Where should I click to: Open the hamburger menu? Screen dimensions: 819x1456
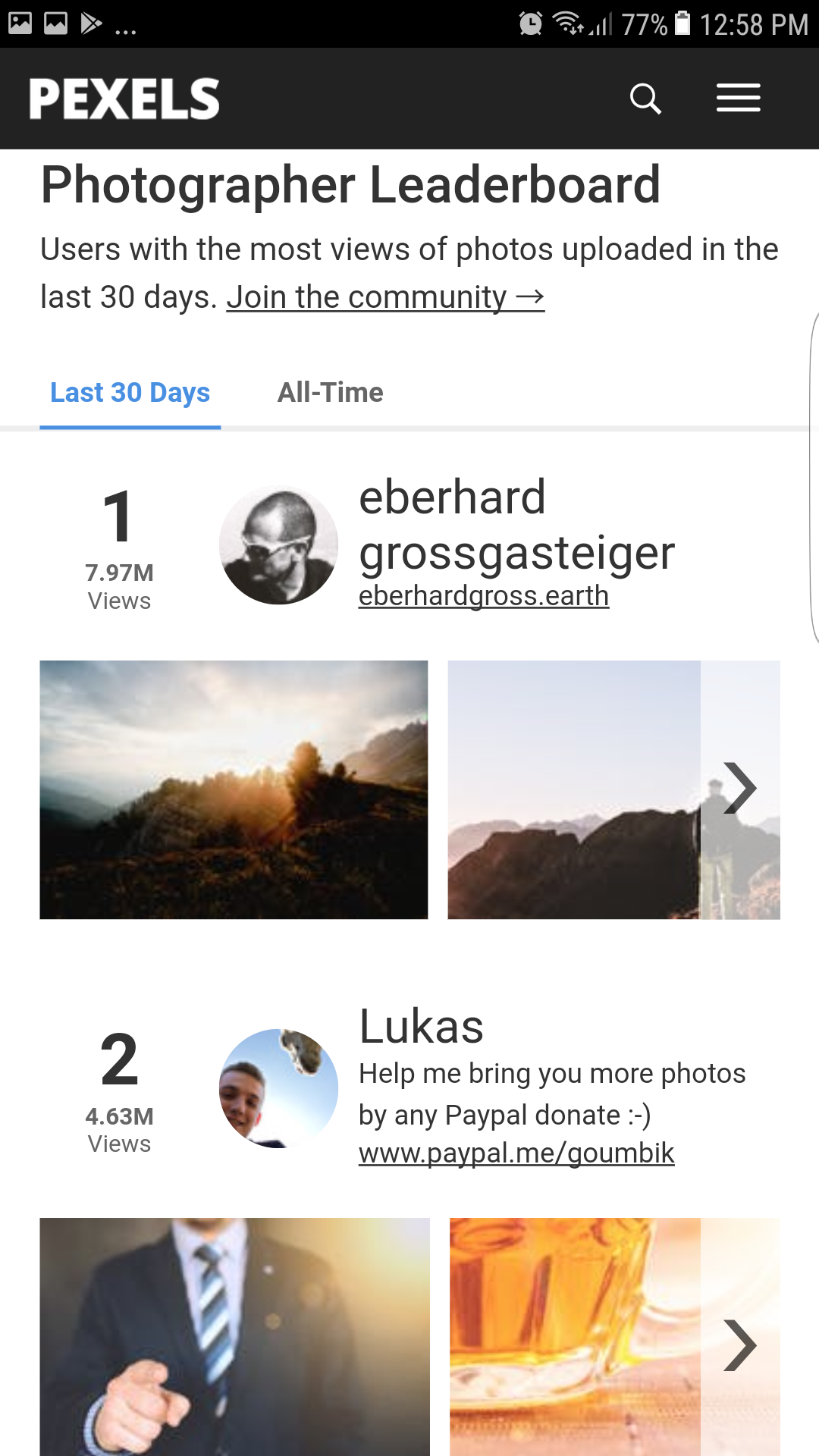[x=738, y=99]
